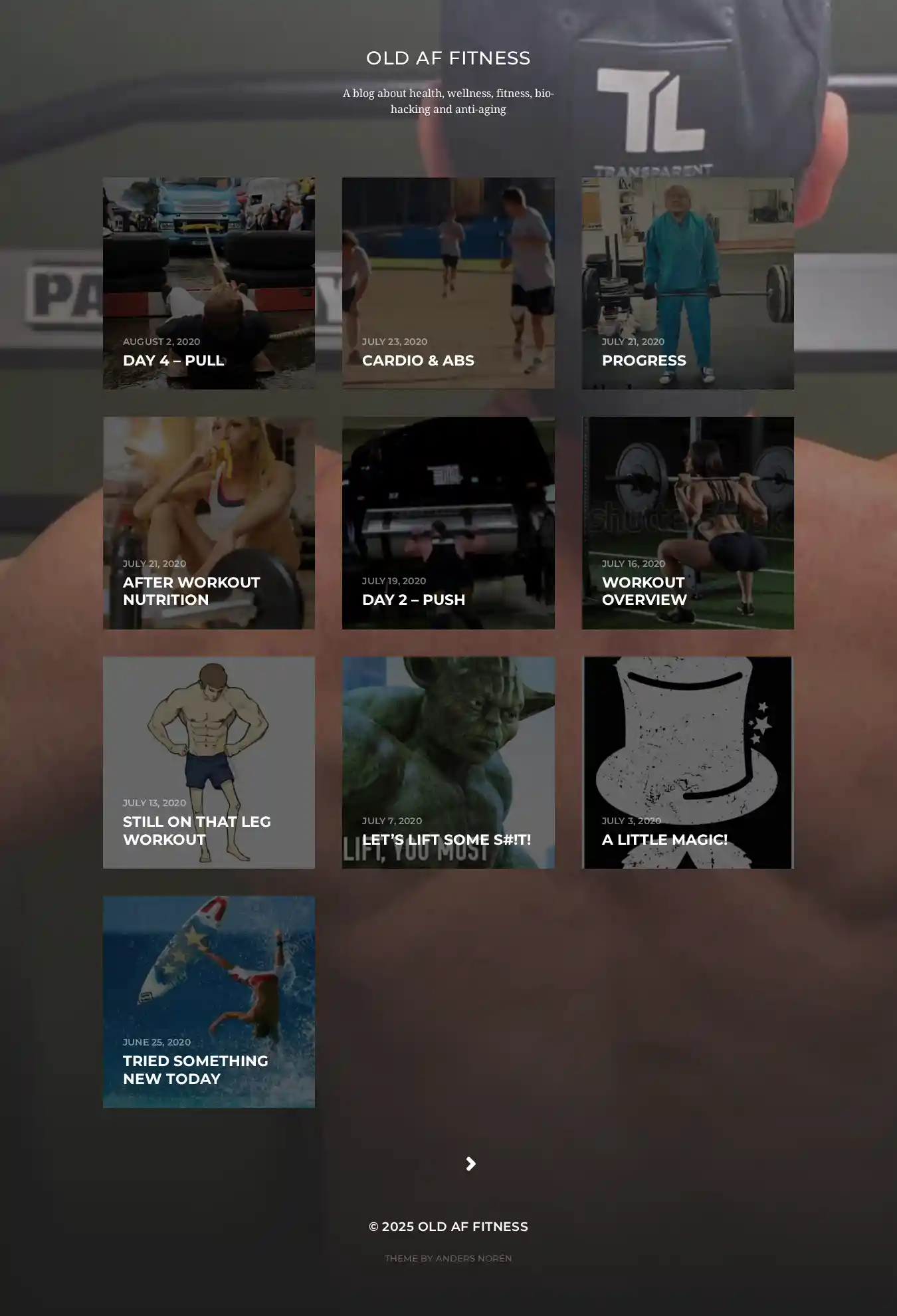Open the Progress post

point(643,360)
